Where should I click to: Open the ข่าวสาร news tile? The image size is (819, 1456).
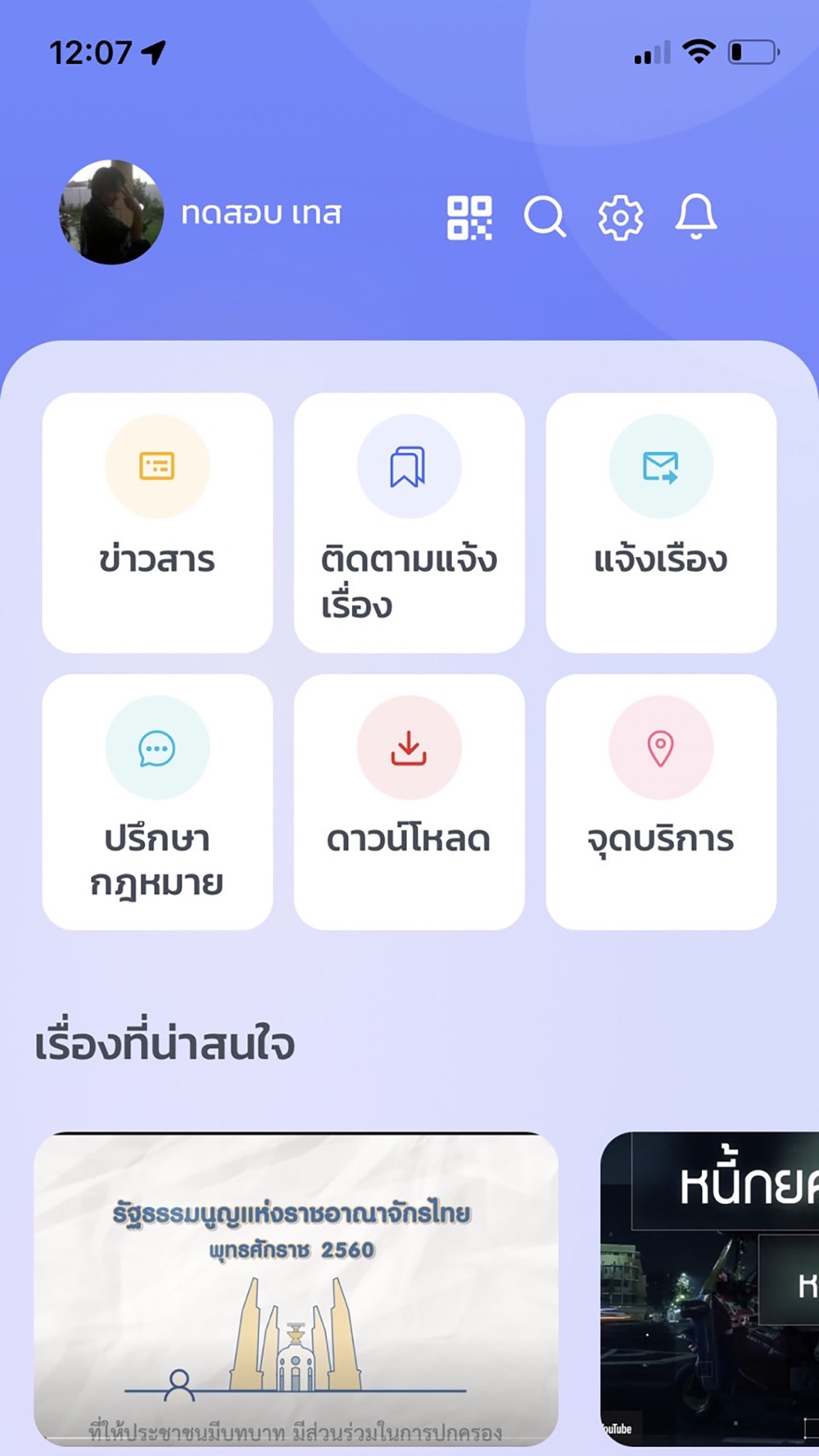pos(157,522)
